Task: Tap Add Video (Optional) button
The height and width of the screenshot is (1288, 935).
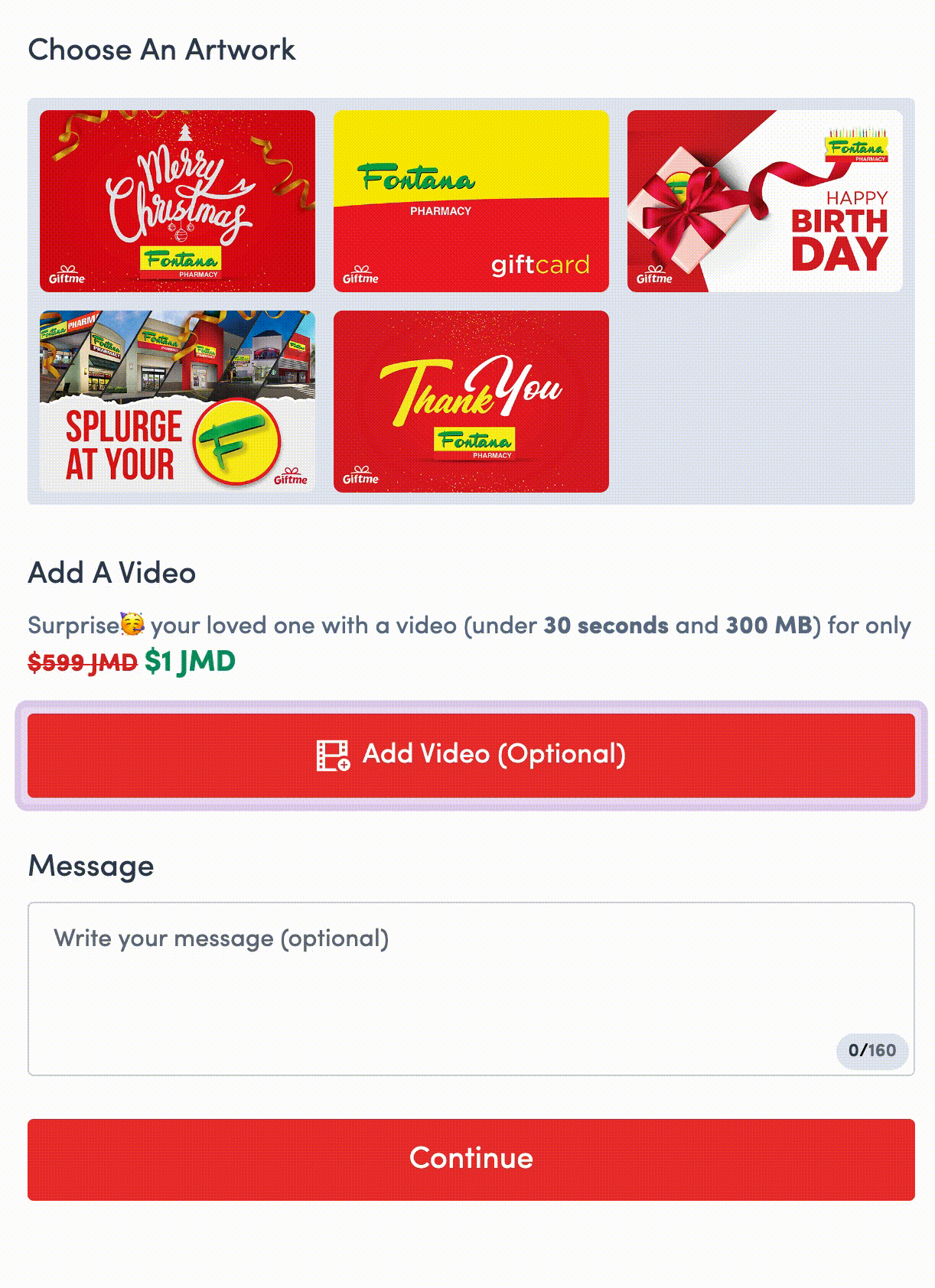Action: (471, 755)
